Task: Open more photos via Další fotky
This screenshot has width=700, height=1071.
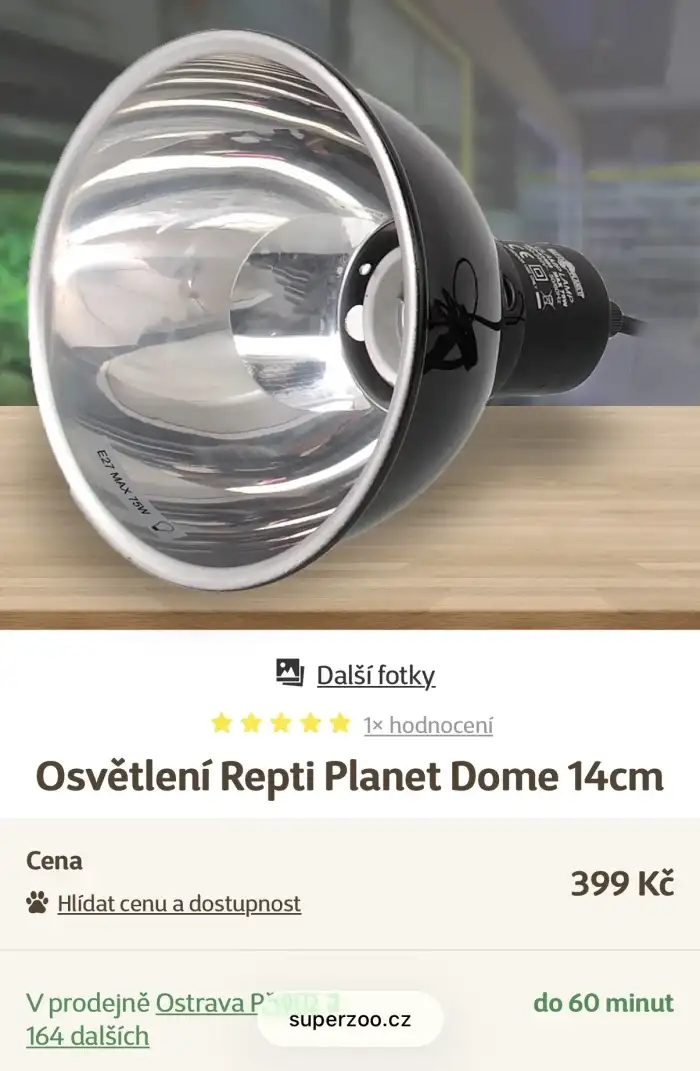Action: pyautogui.click(x=375, y=676)
